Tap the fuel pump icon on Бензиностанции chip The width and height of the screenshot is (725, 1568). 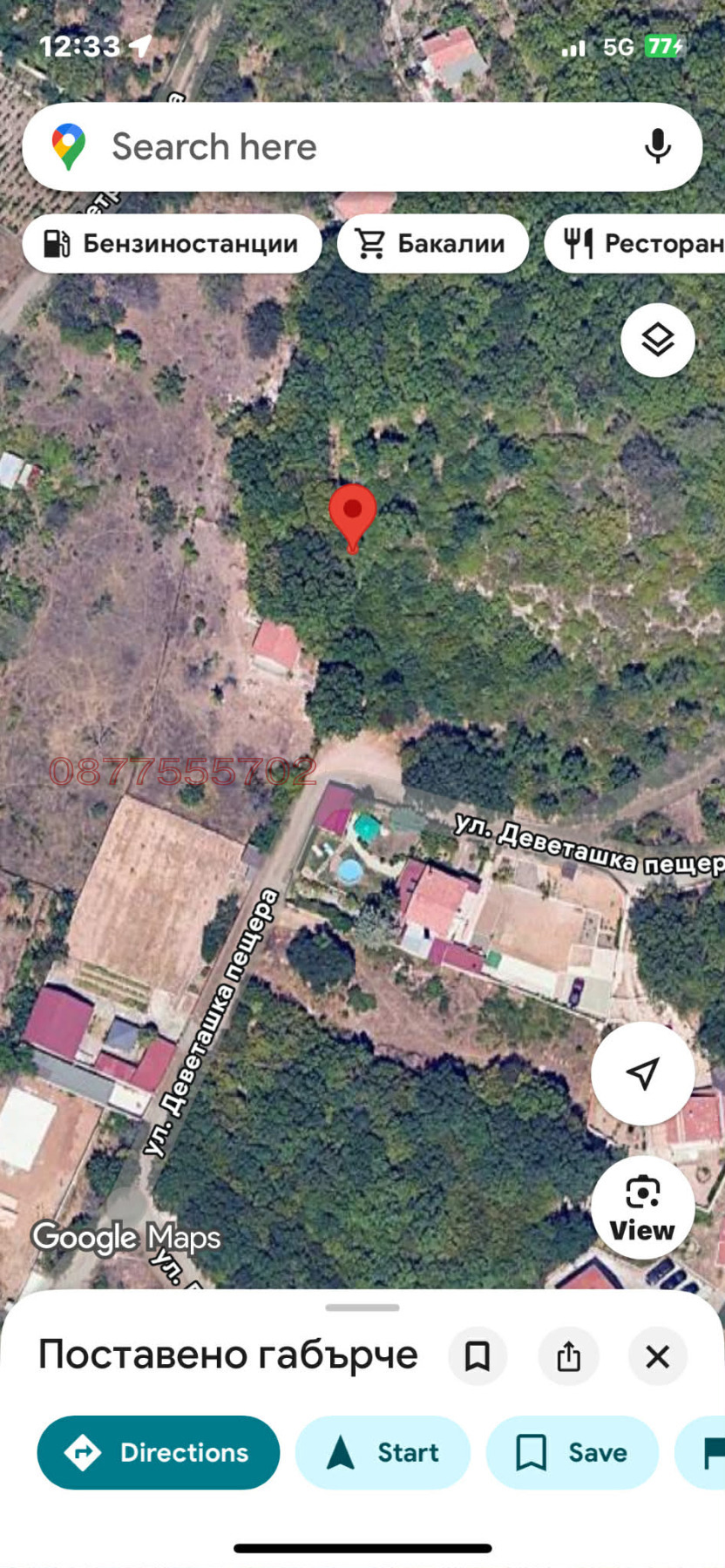57,244
